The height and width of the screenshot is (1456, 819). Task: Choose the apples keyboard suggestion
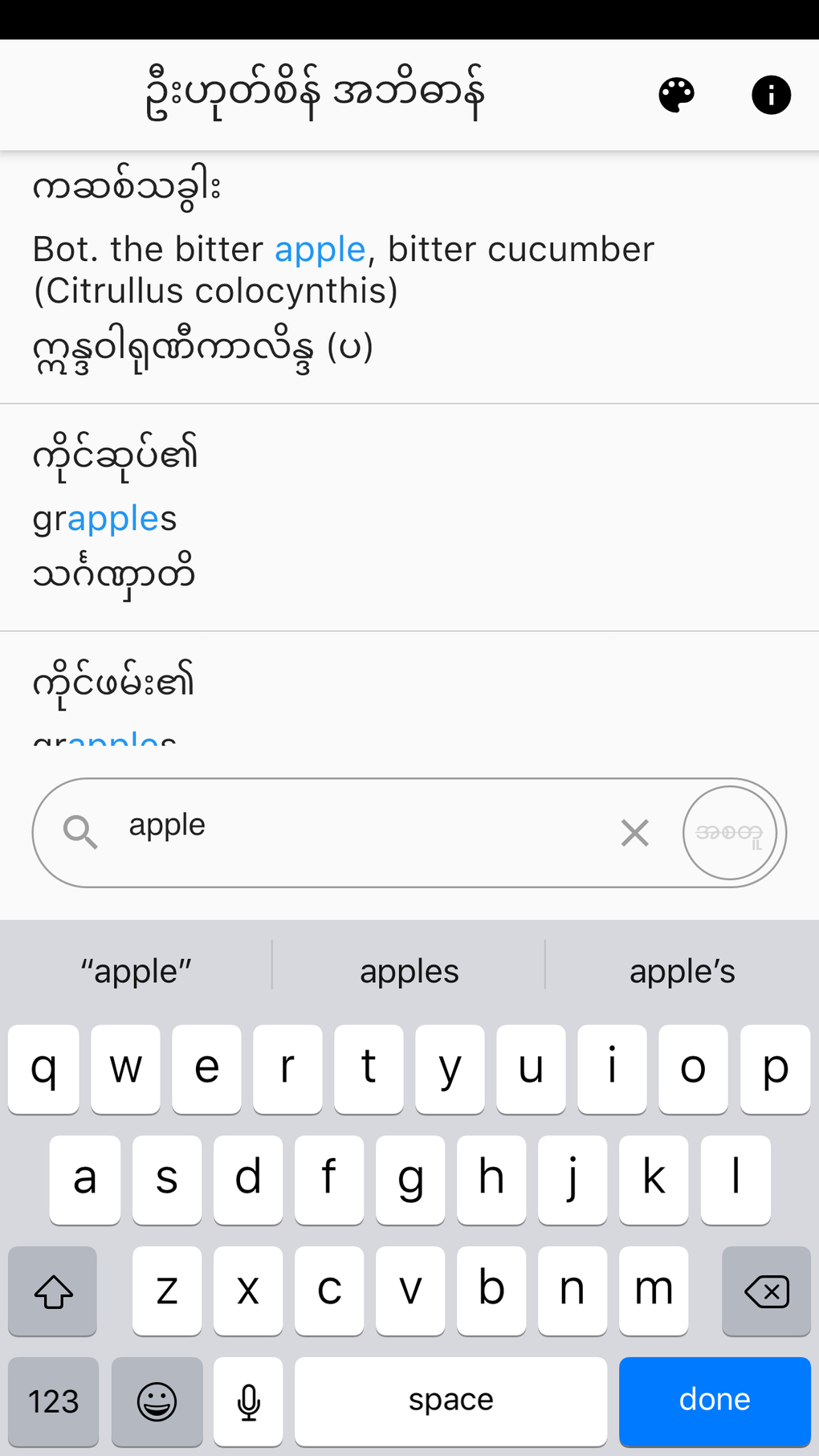pos(409,972)
